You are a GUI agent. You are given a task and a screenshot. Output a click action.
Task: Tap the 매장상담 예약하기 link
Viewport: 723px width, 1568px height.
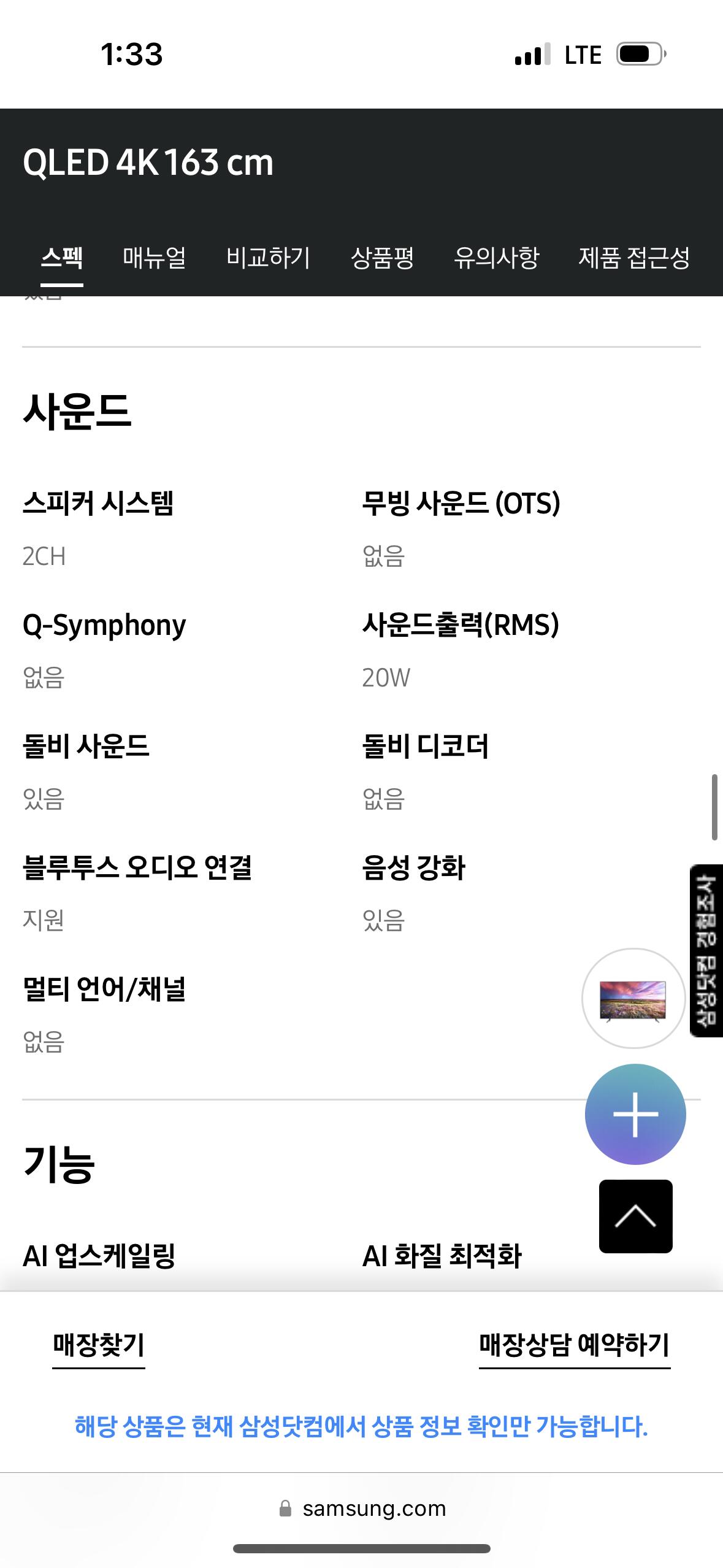tap(574, 1345)
